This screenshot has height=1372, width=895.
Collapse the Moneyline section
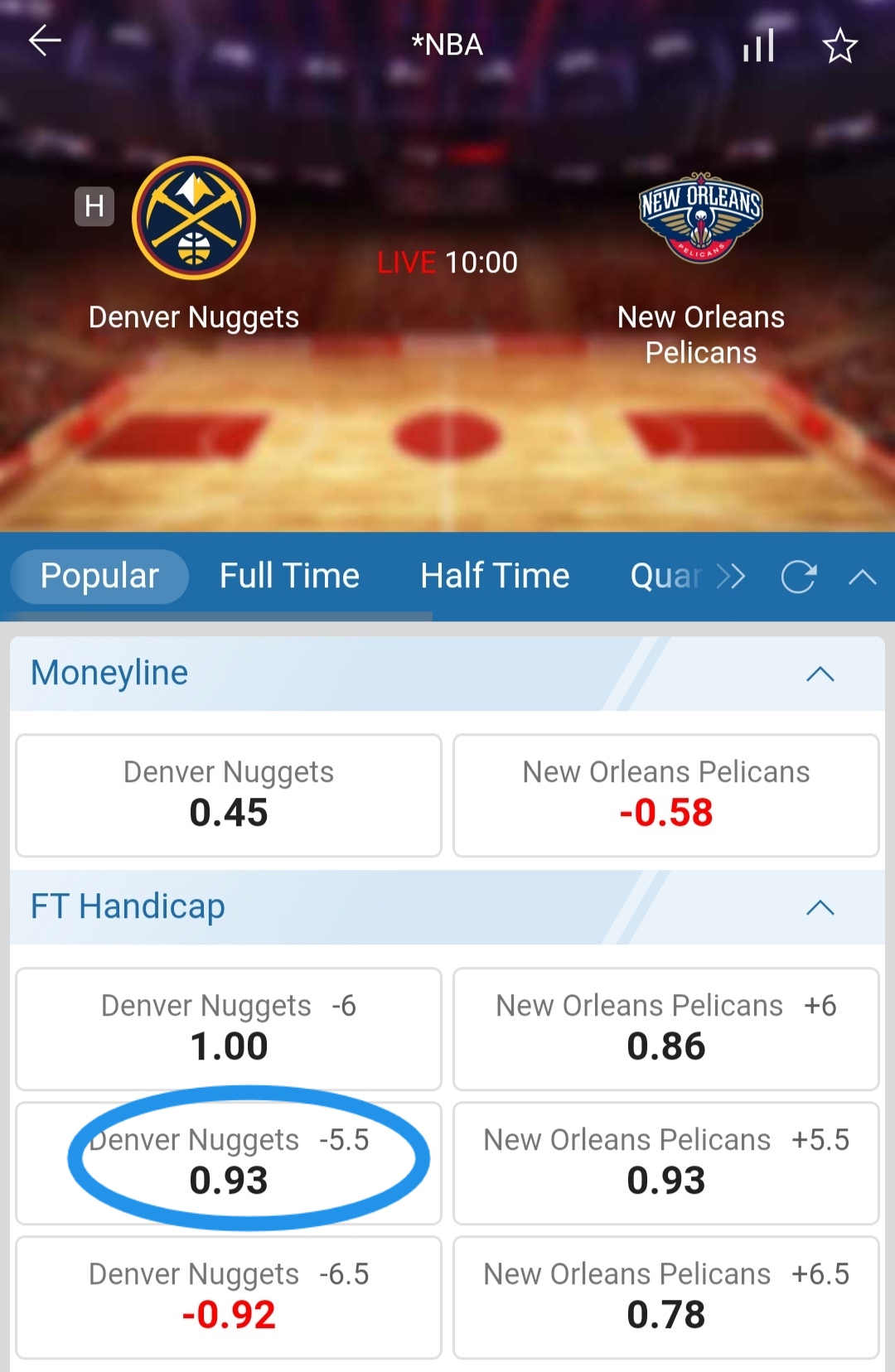pyautogui.click(x=820, y=674)
